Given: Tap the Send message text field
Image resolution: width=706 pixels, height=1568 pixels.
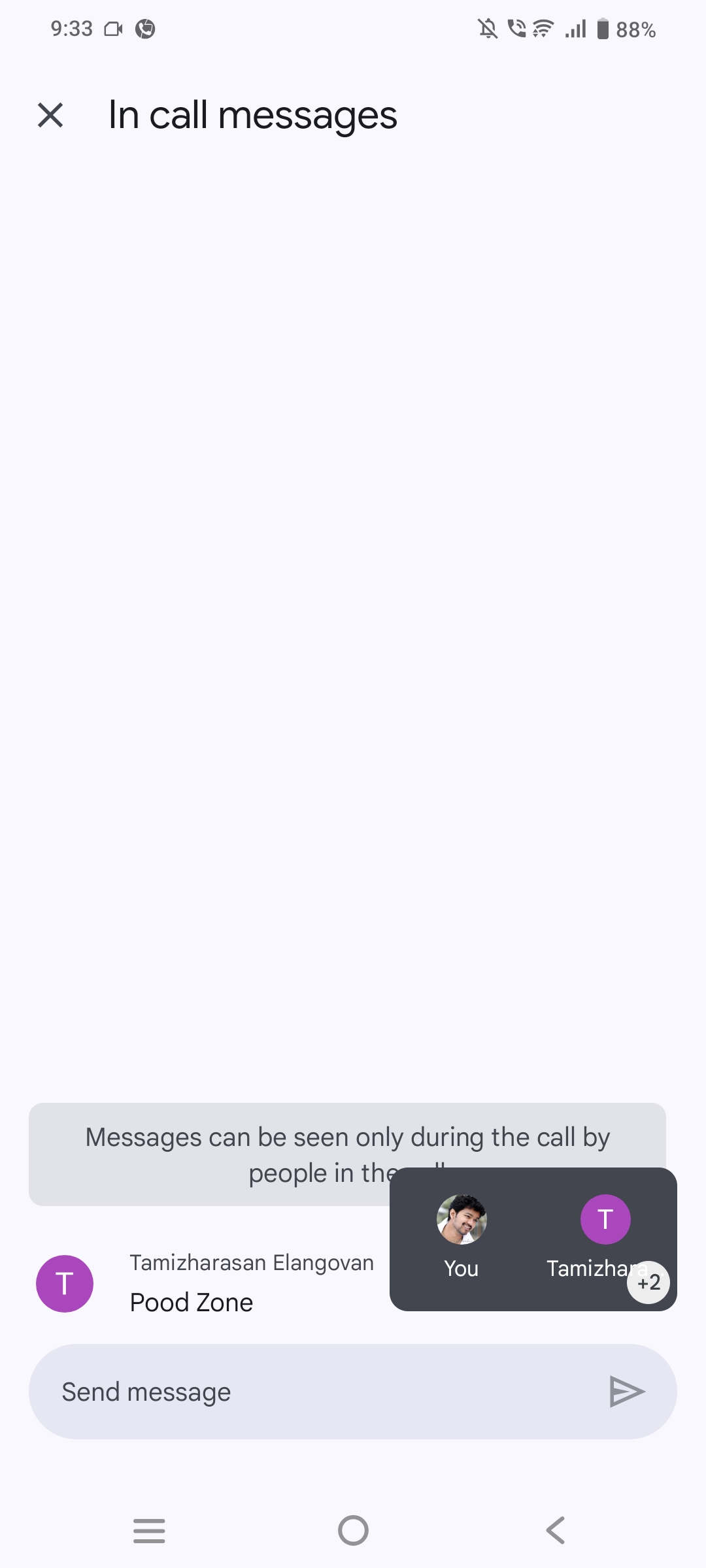Looking at the screenshot, I should tap(314, 1392).
